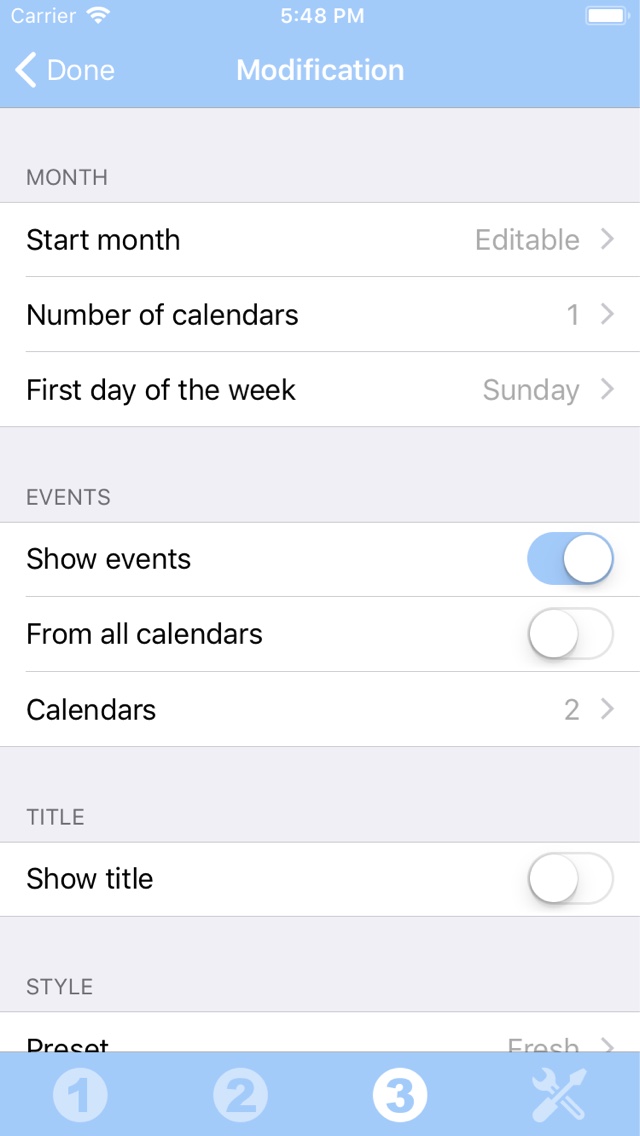The image size is (640, 1136).
Task: Change First day of the week
Action: pos(320,390)
